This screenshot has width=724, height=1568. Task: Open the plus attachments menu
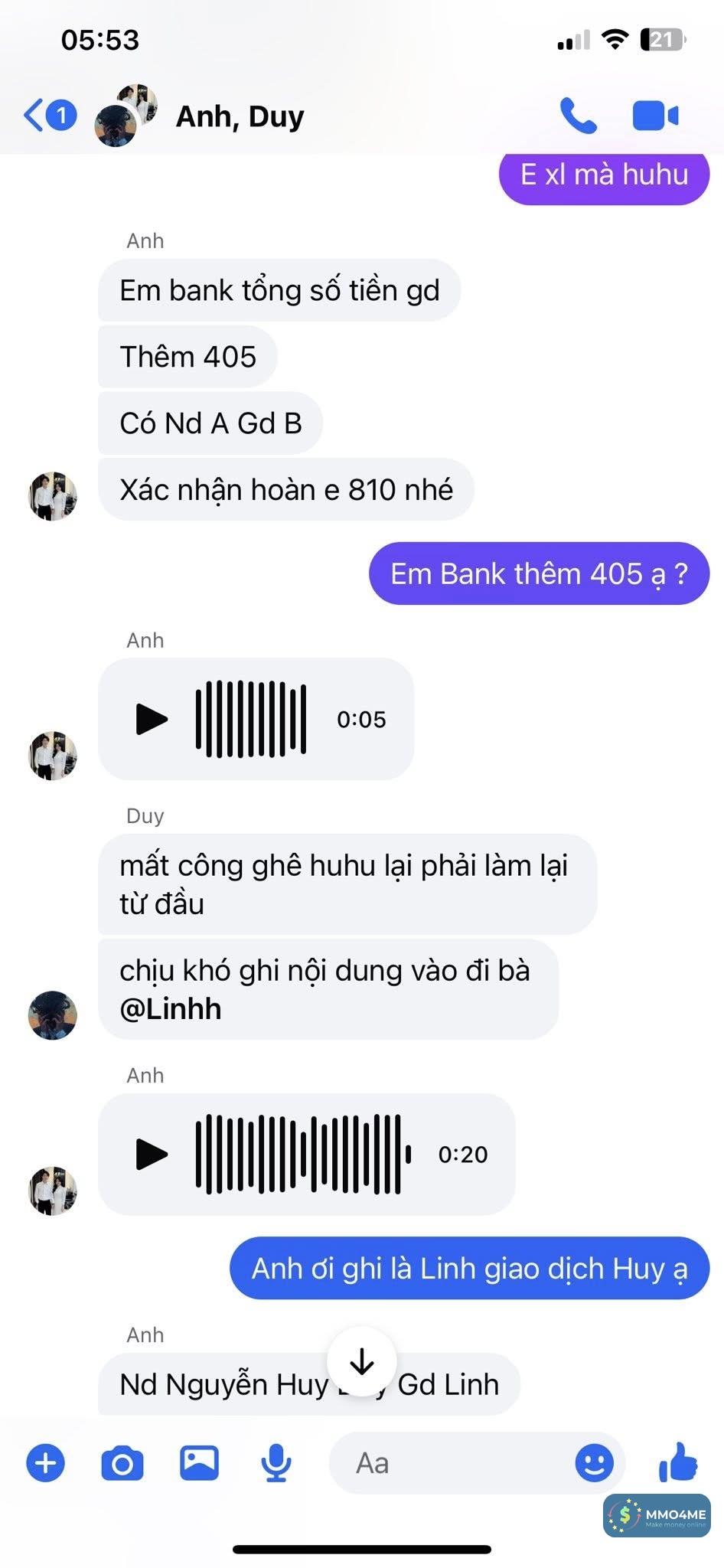pos(46,1462)
